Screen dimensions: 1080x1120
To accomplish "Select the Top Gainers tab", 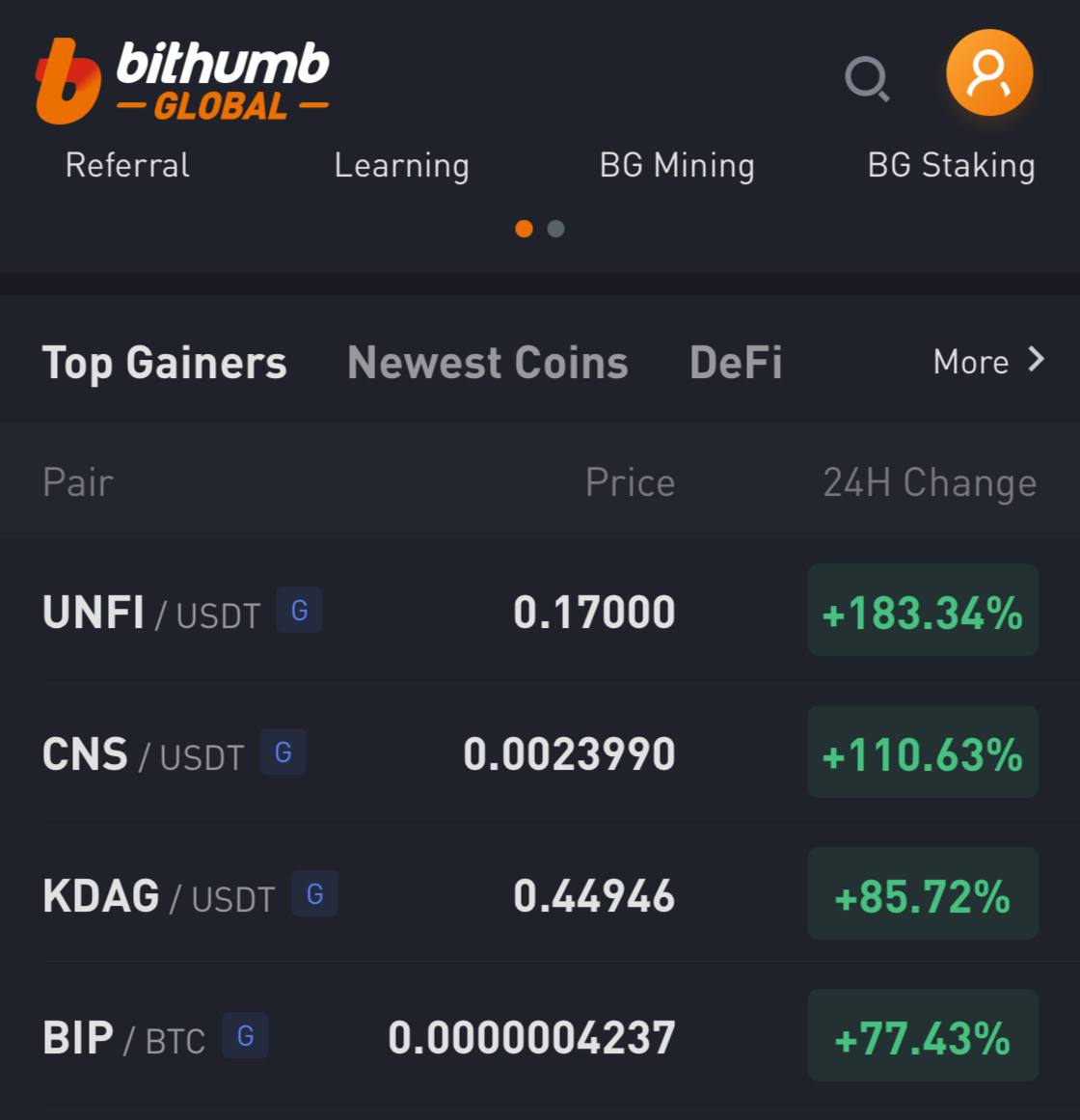I will pos(164,363).
